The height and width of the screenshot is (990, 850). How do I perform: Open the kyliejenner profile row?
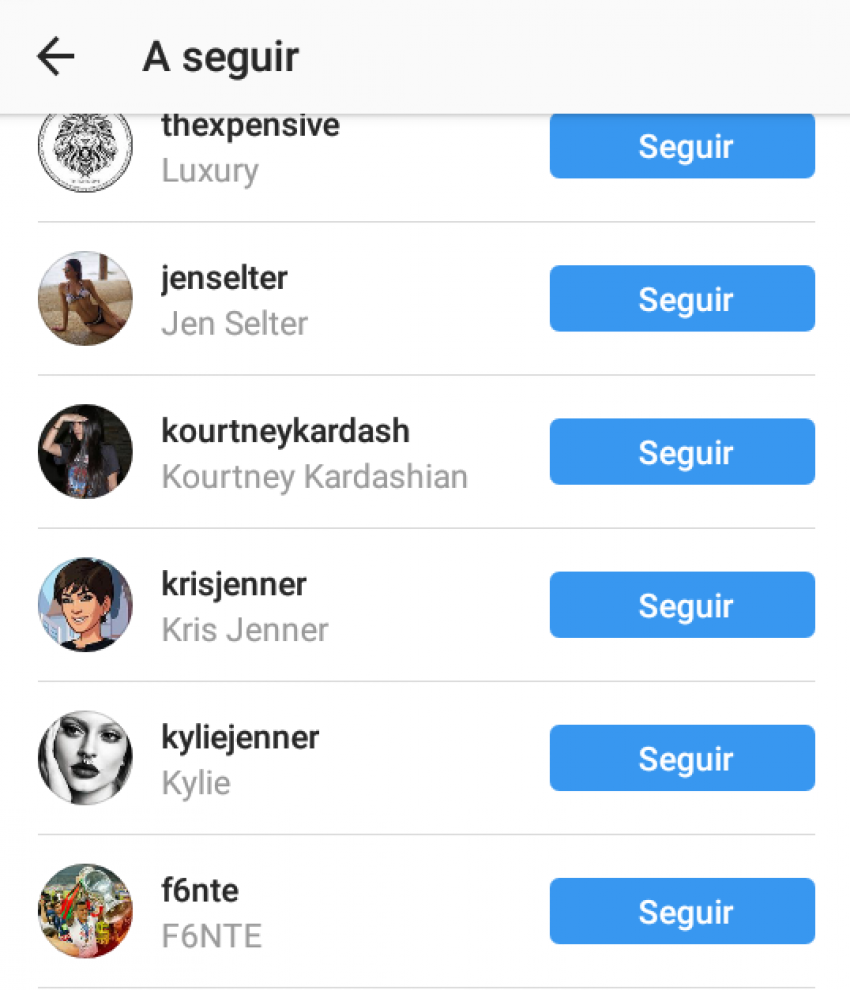(x=240, y=738)
